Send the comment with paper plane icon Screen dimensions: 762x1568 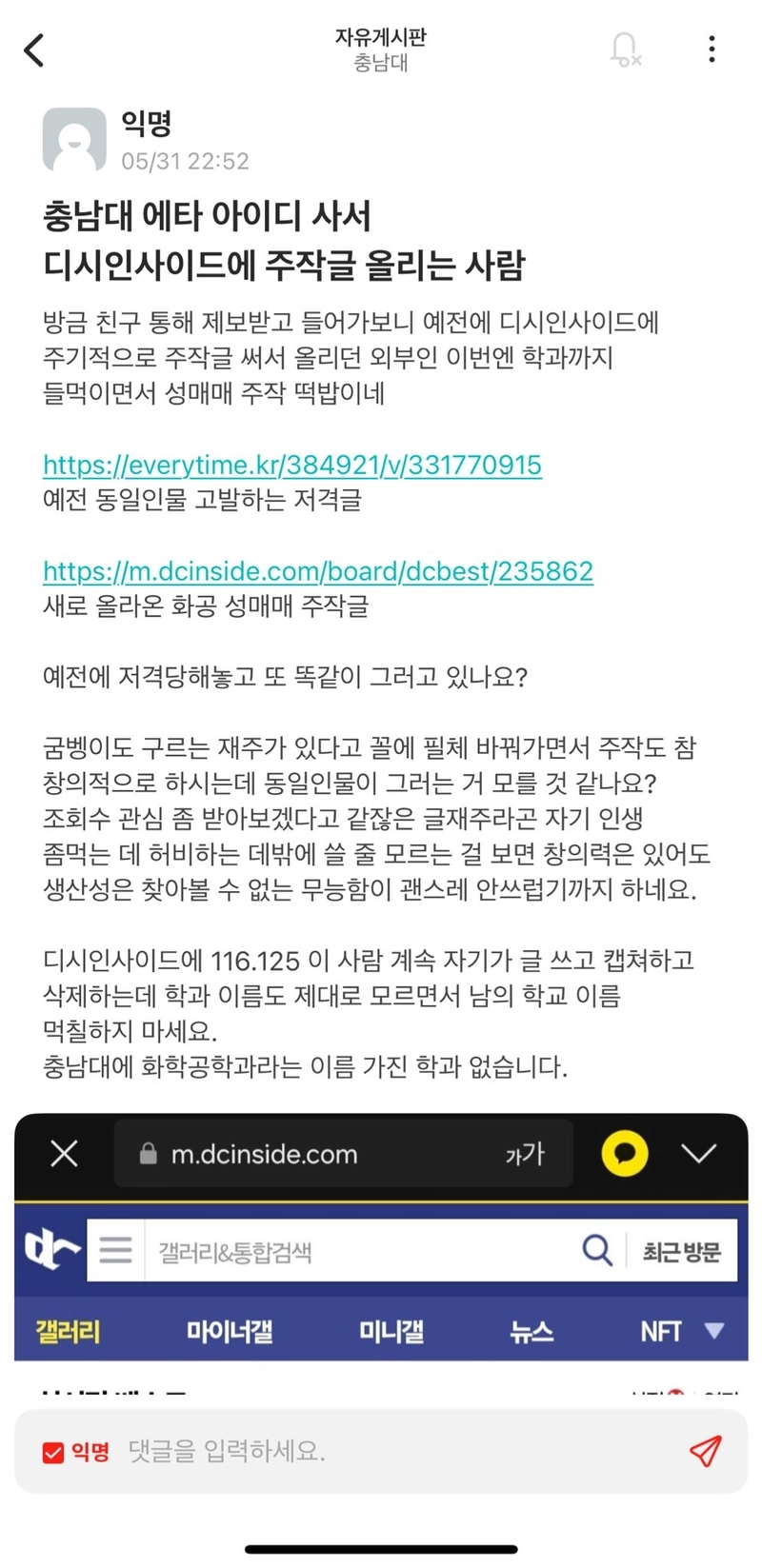705,1451
